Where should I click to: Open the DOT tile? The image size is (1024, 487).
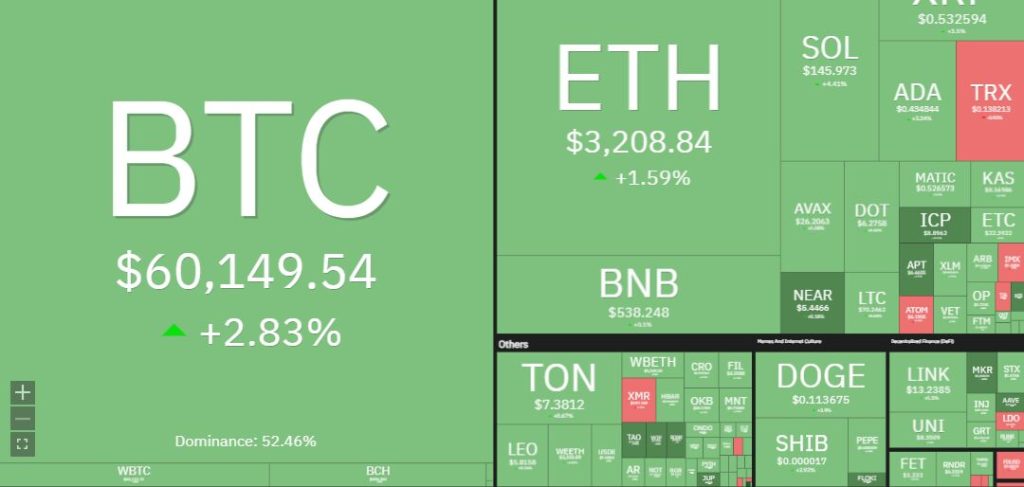[x=871, y=216]
